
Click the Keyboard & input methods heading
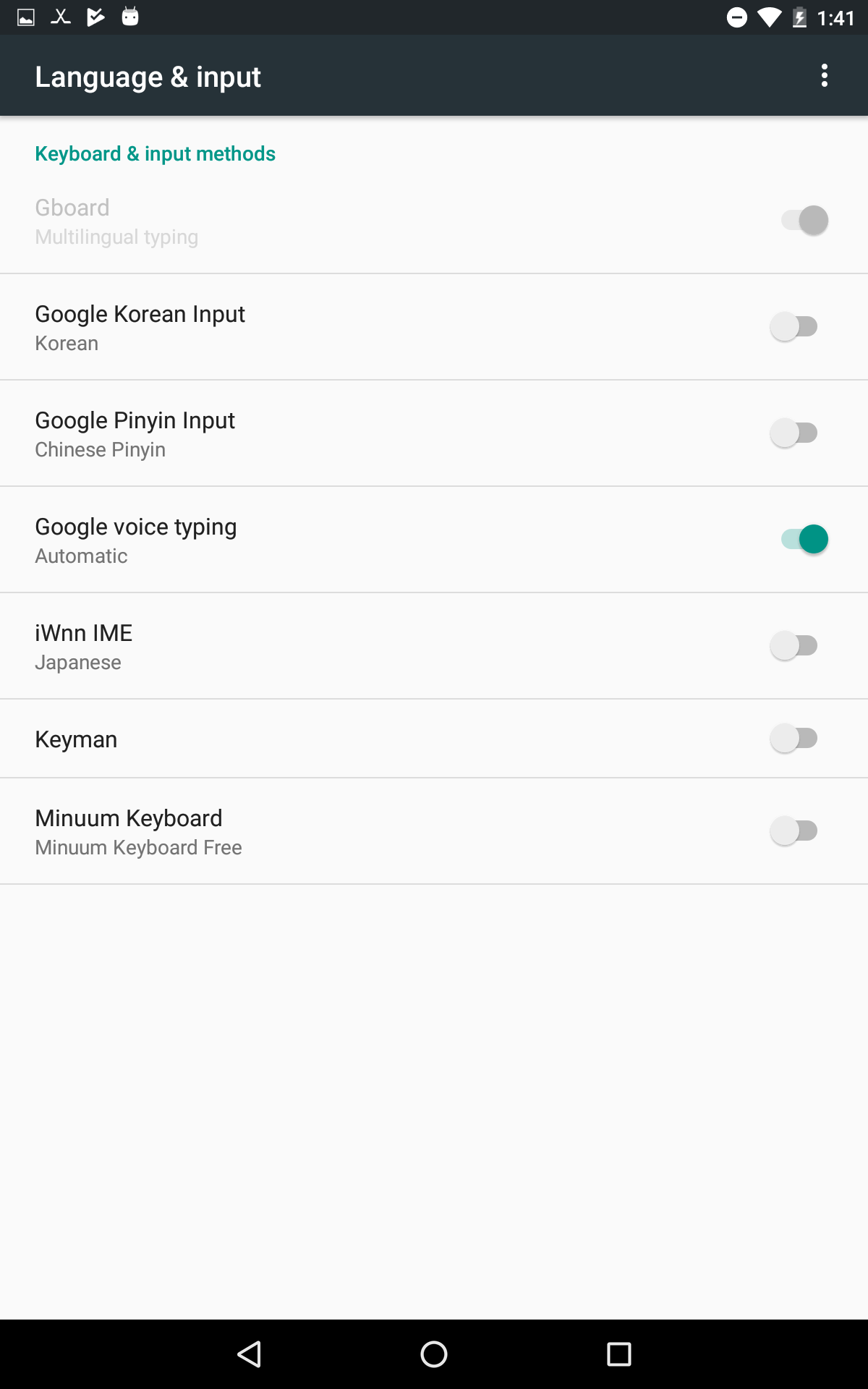(x=156, y=153)
